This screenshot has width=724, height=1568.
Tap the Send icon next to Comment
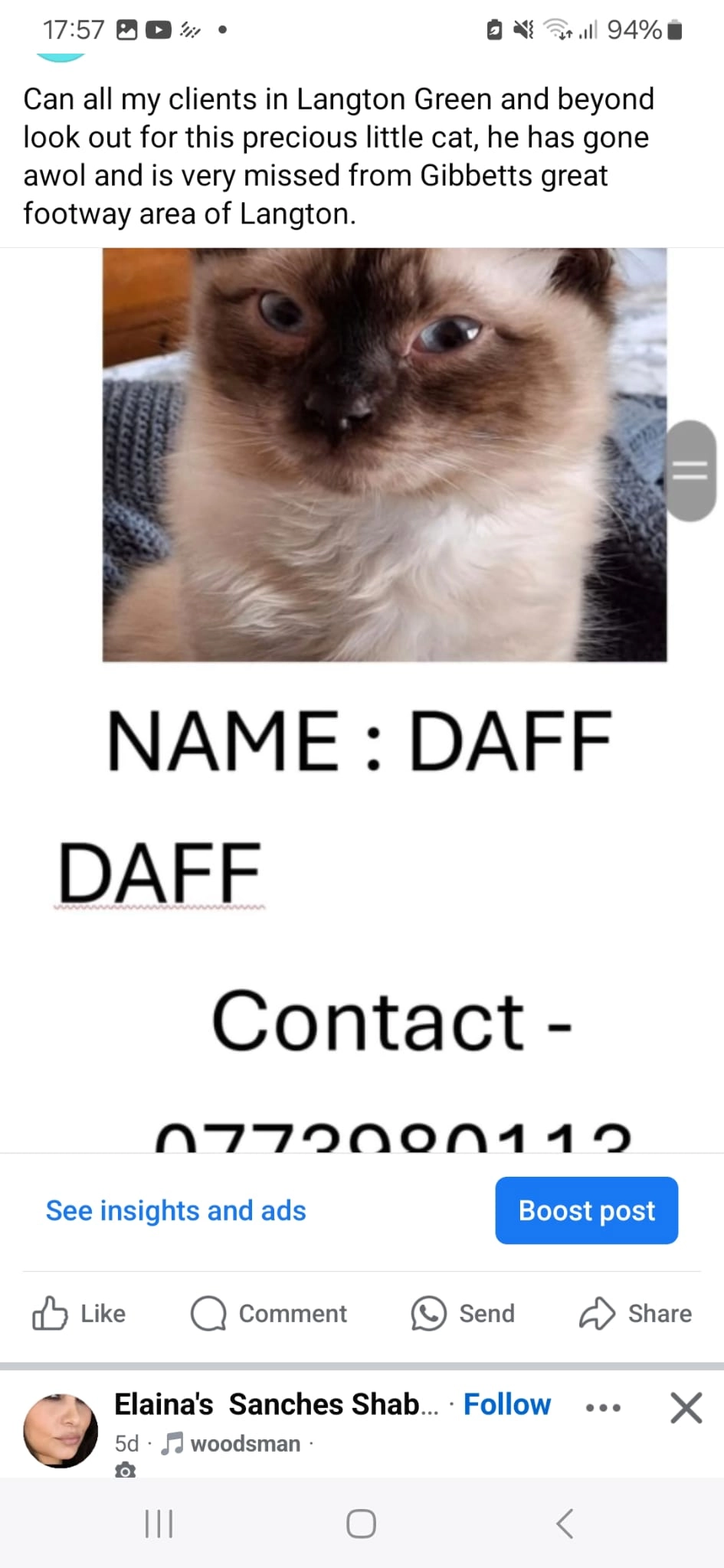click(429, 1314)
